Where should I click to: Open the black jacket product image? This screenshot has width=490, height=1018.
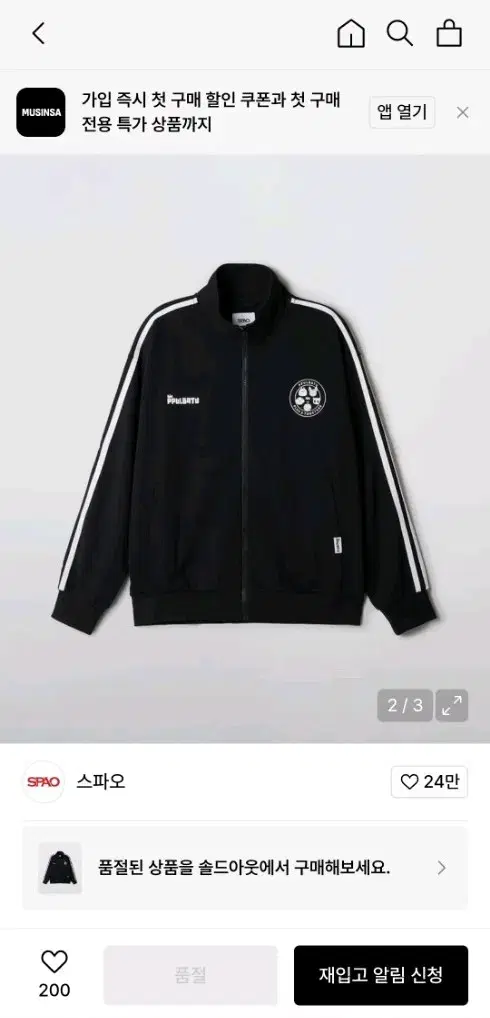245,449
